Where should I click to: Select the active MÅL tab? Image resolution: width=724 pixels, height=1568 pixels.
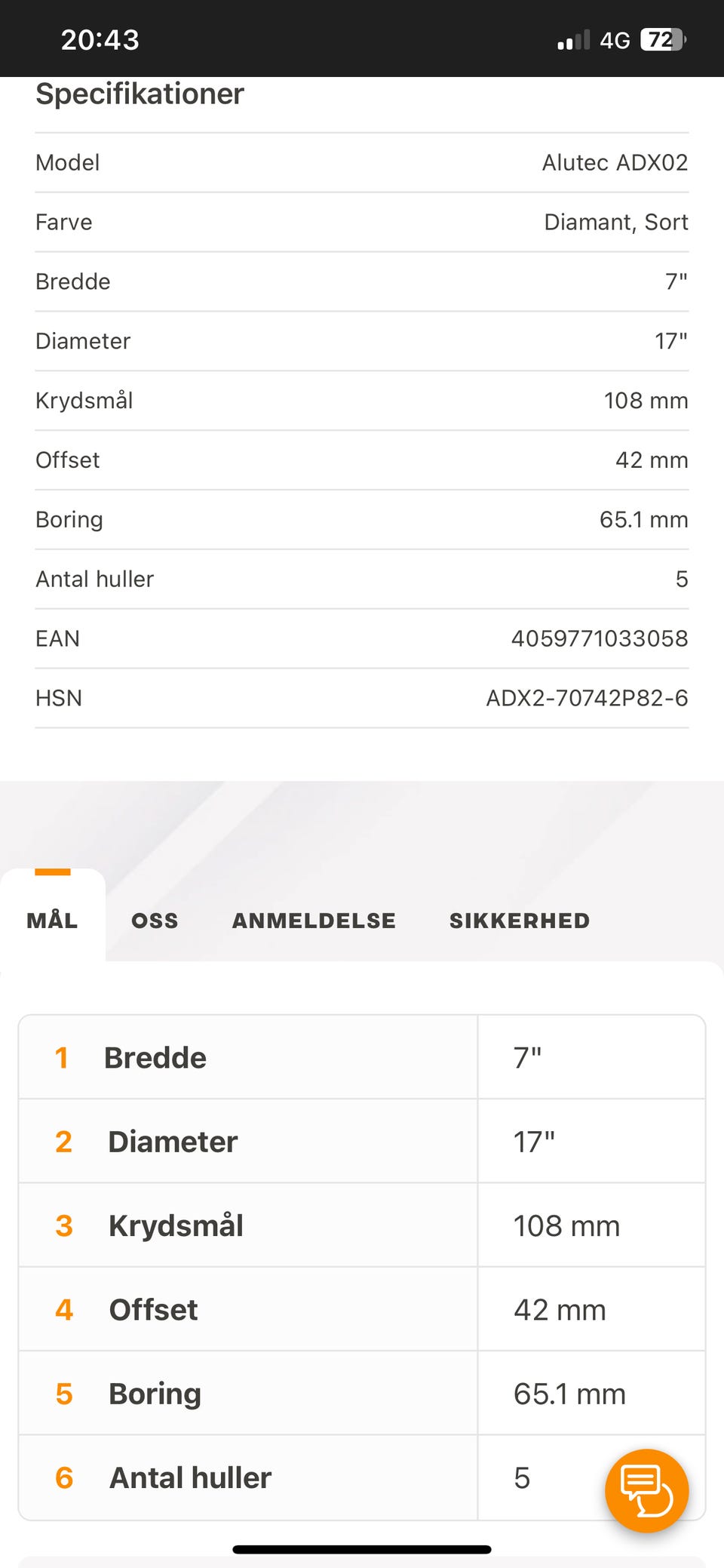[x=51, y=921]
